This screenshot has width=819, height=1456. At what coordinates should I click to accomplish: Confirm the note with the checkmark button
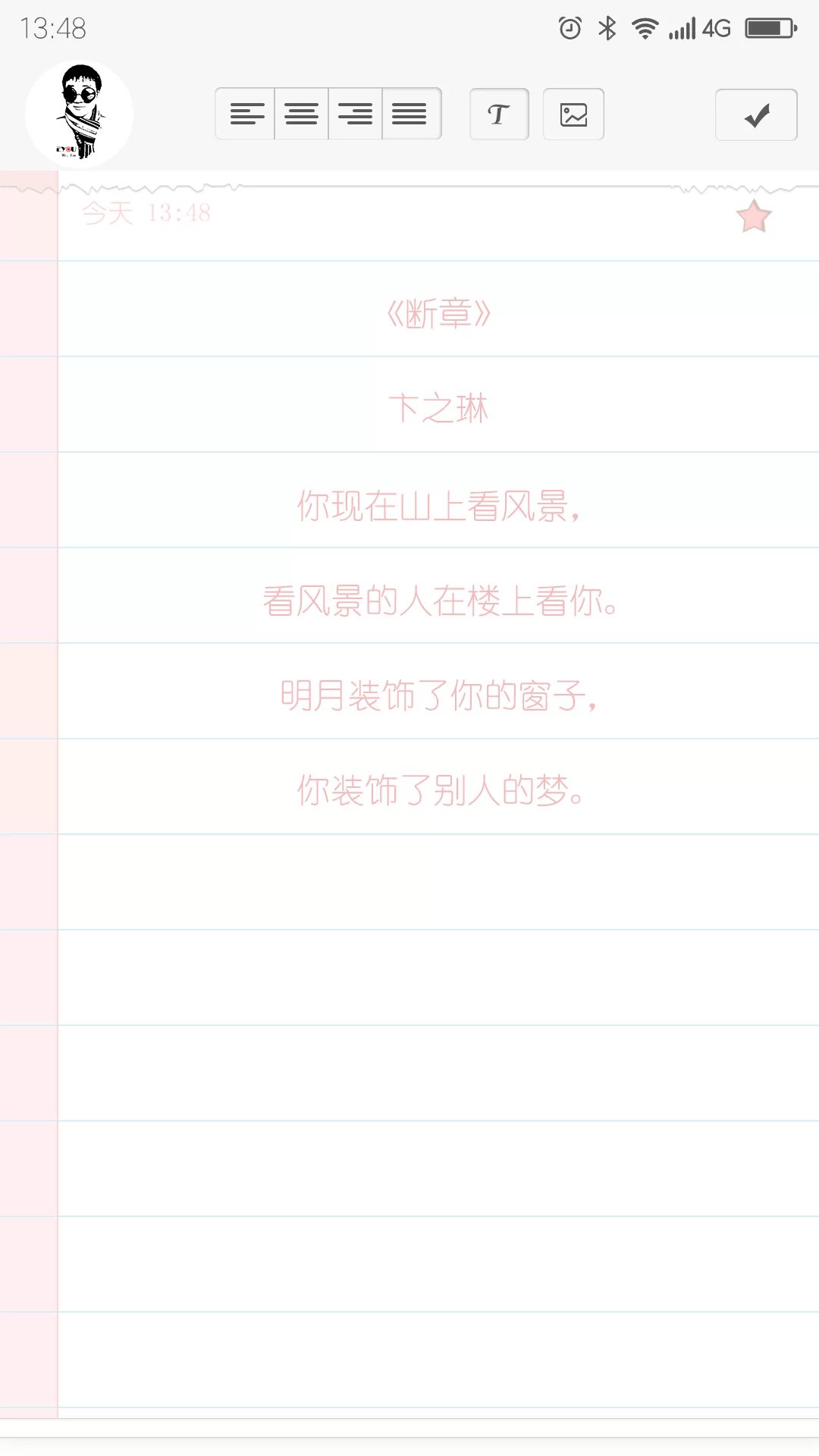(756, 115)
